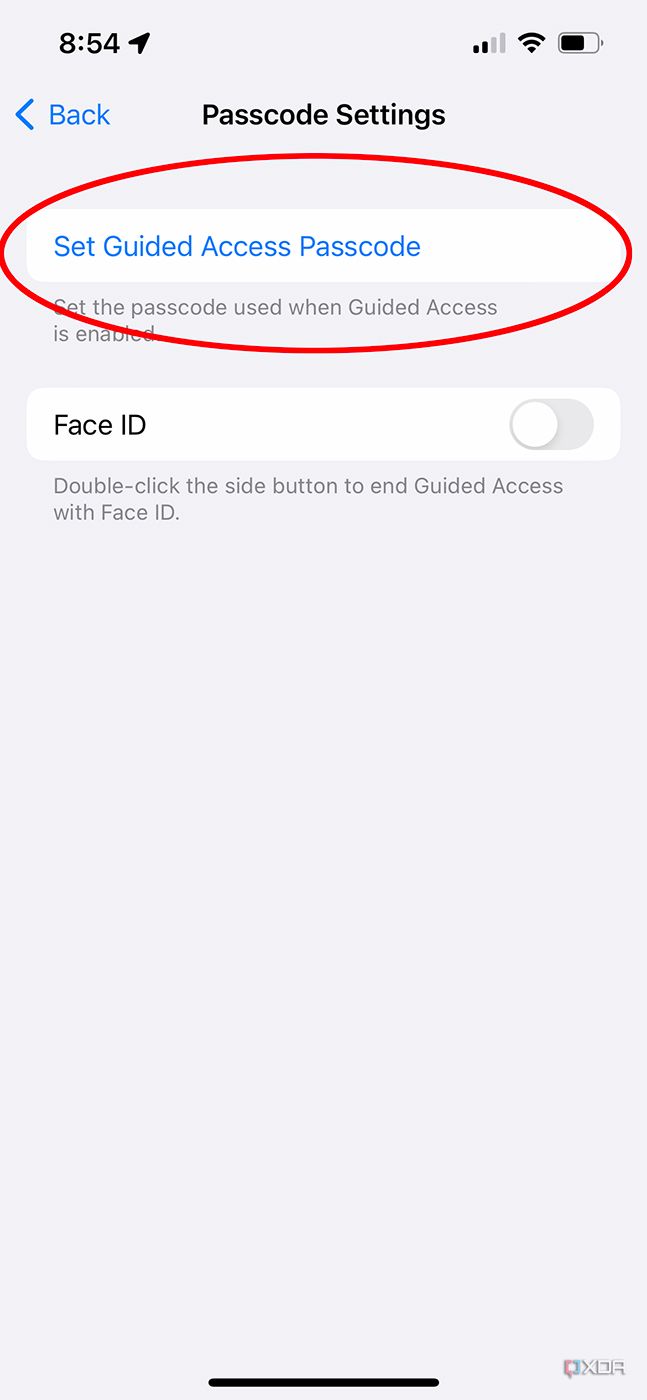The image size is (647, 1400).
Task: Open Set Guided Access Passcode
Action: pyautogui.click(x=323, y=246)
